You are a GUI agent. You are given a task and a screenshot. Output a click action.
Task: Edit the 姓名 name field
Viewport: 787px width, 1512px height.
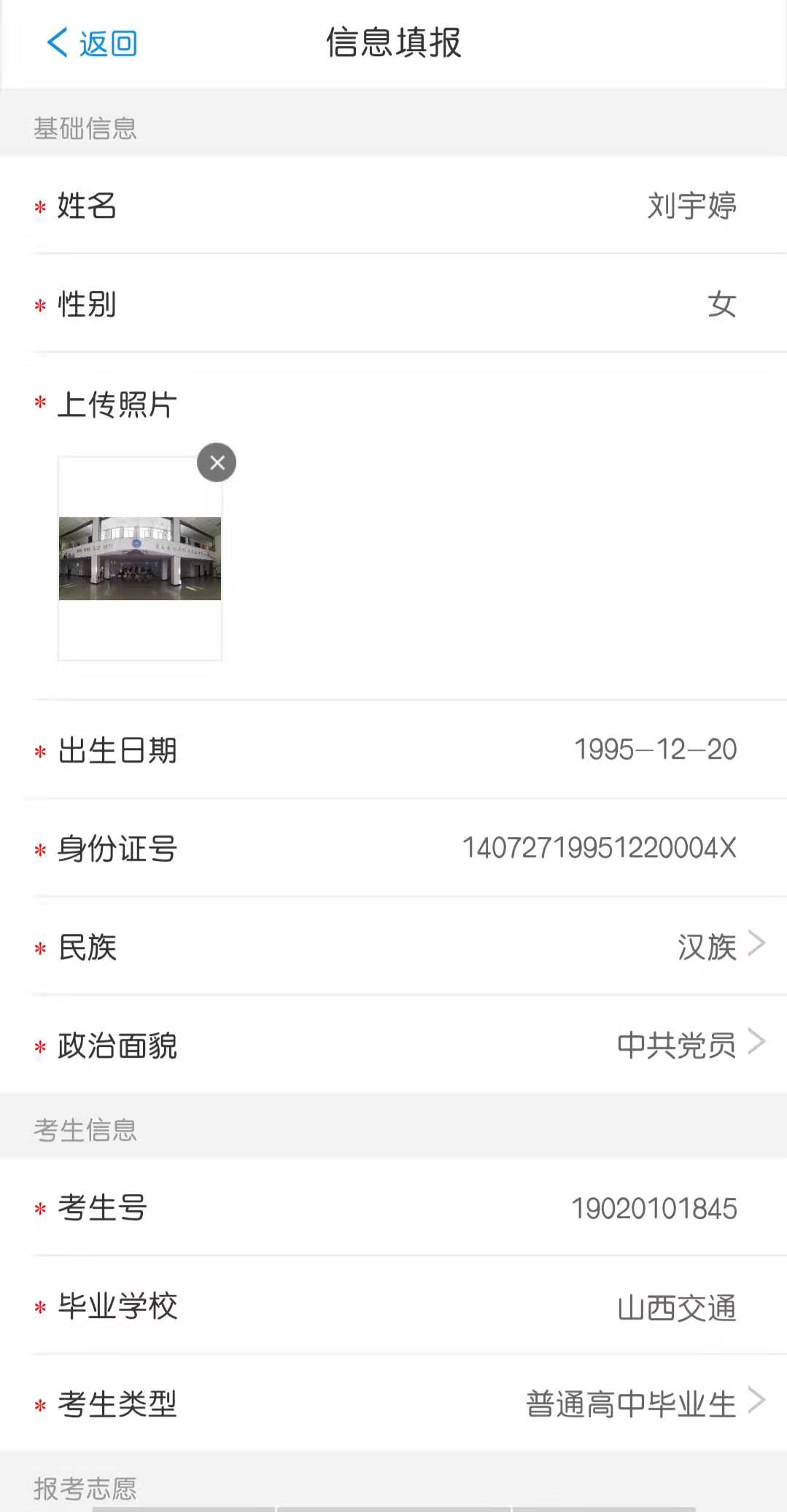click(x=691, y=206)
